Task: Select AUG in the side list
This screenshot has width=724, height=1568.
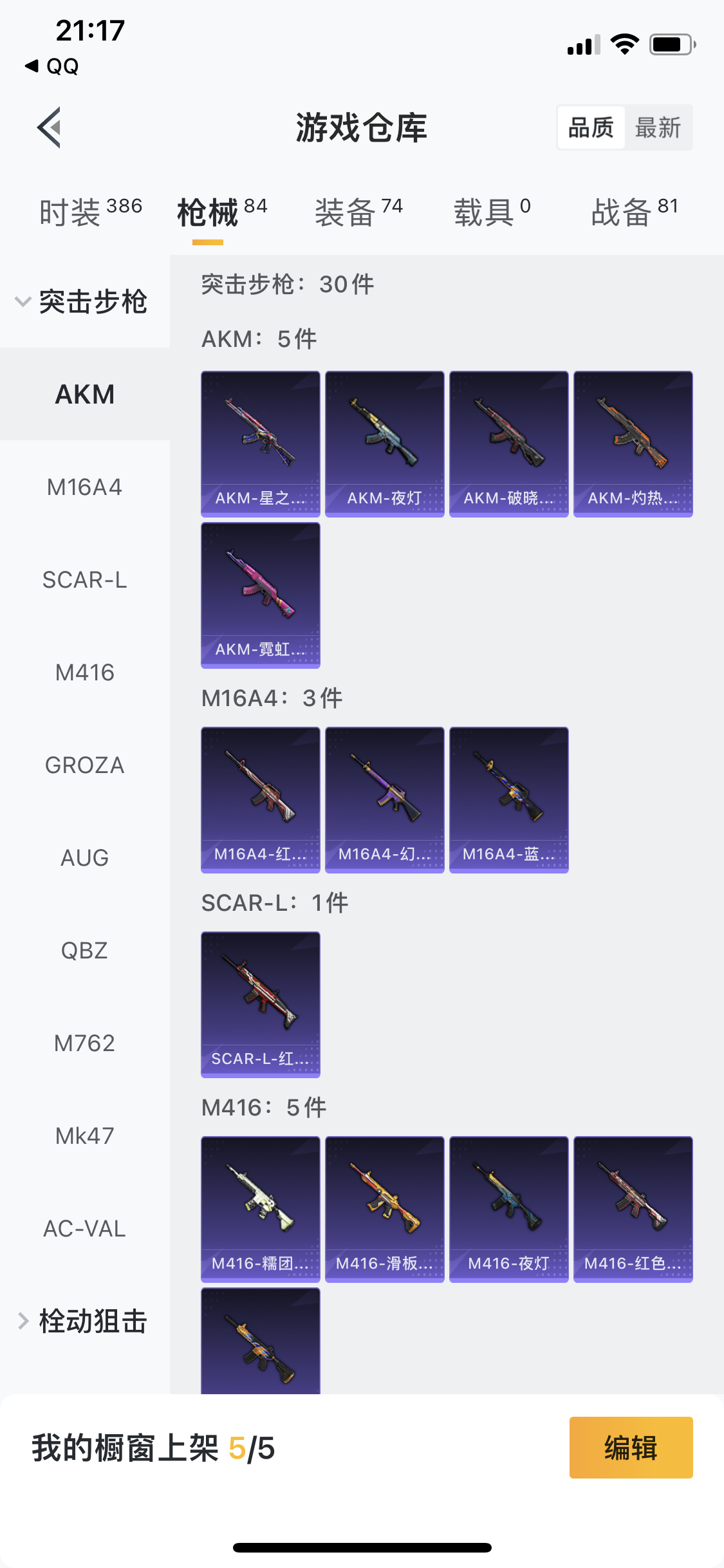Action: 85,858
